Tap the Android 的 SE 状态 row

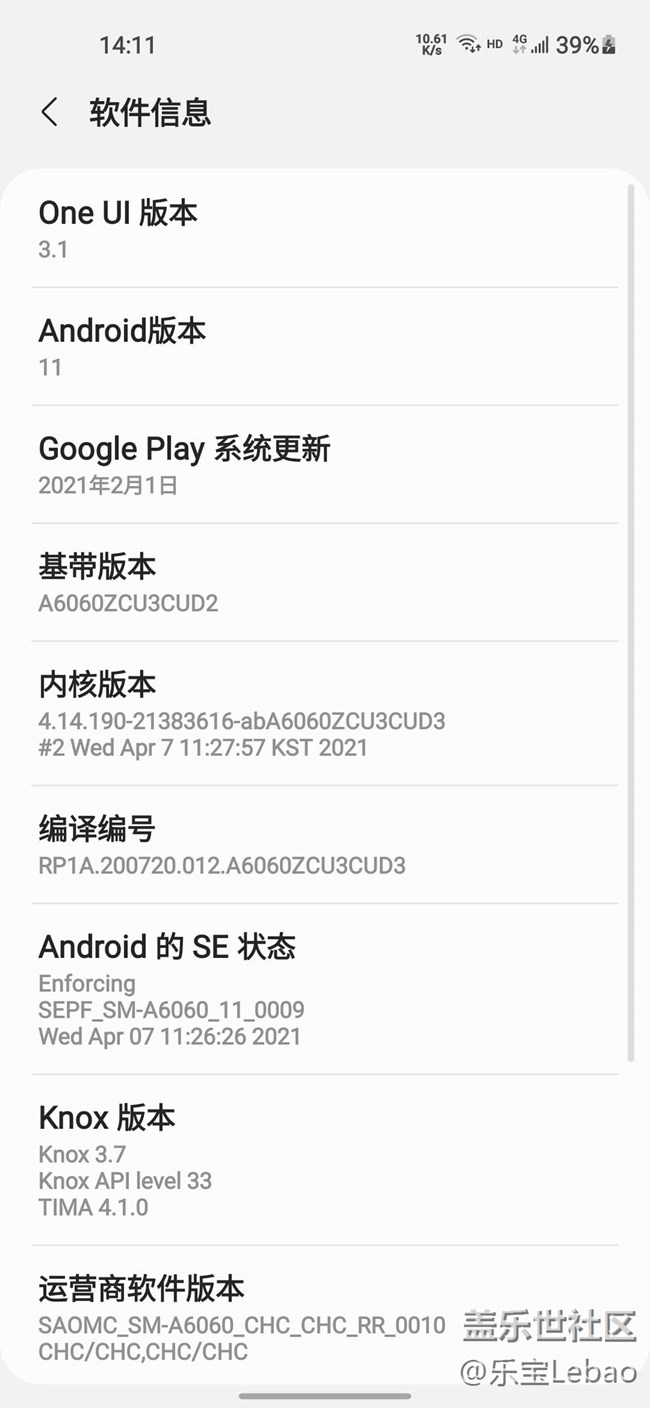(x=324, y=989)
